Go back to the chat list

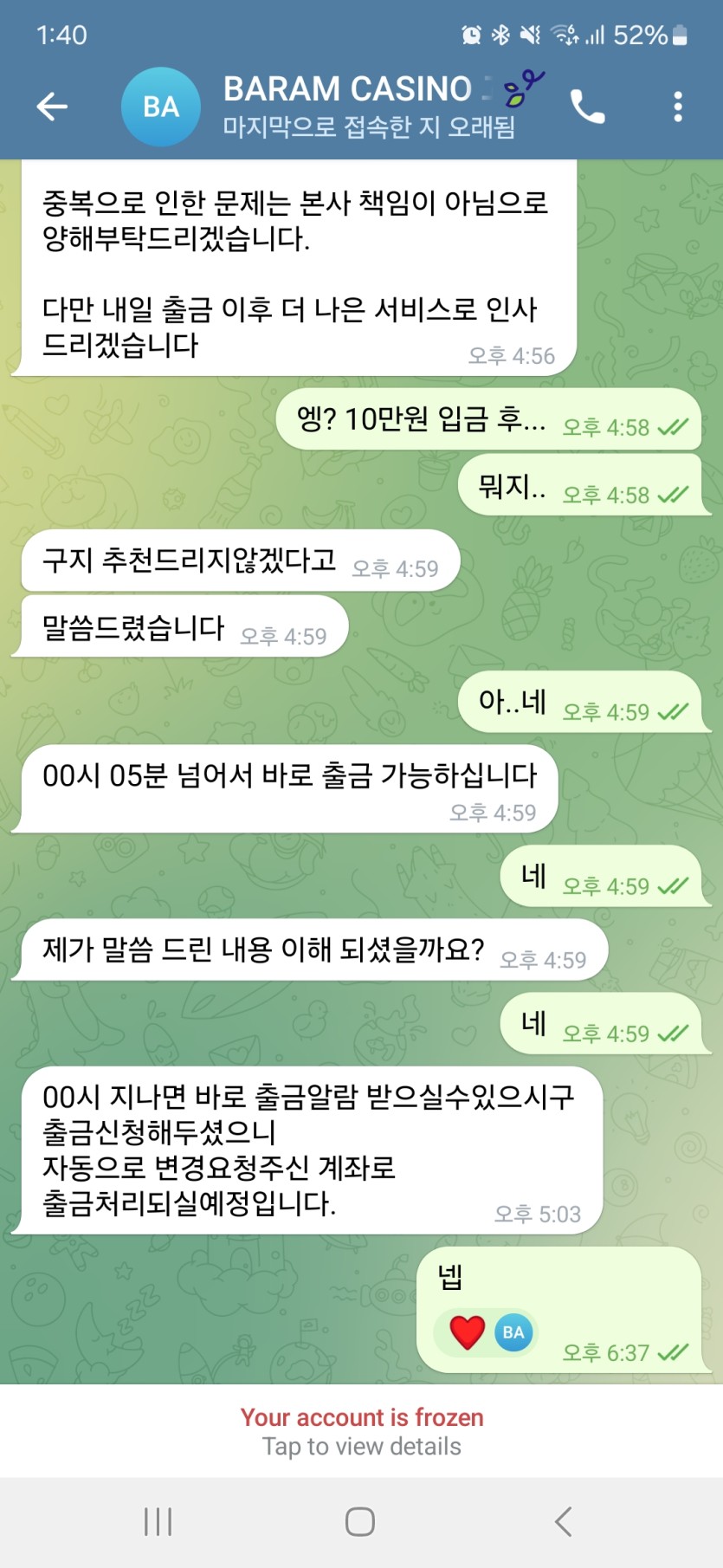[x=52, y=107]
